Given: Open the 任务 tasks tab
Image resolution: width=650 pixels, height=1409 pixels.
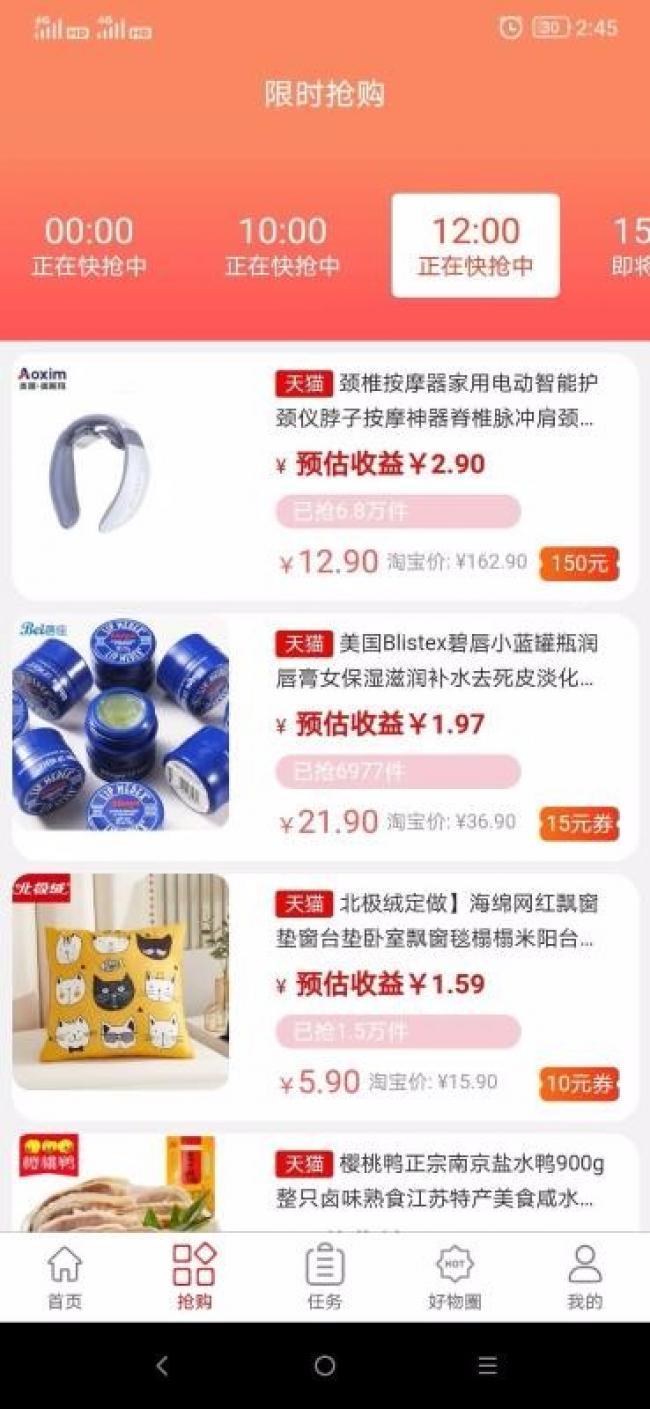Looking at the screenshot, I should [324, 1277].
